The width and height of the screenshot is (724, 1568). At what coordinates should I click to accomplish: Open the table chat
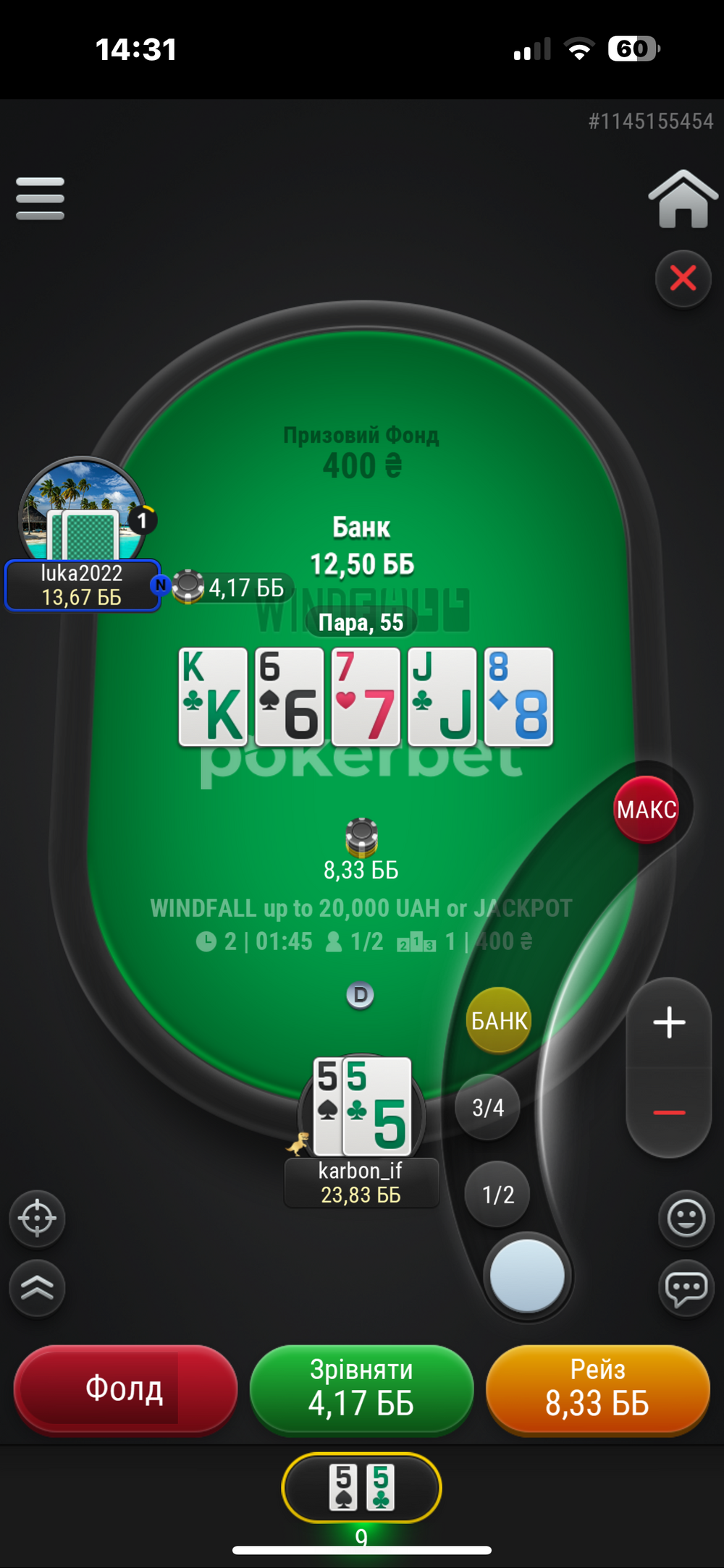[686, 1288]
